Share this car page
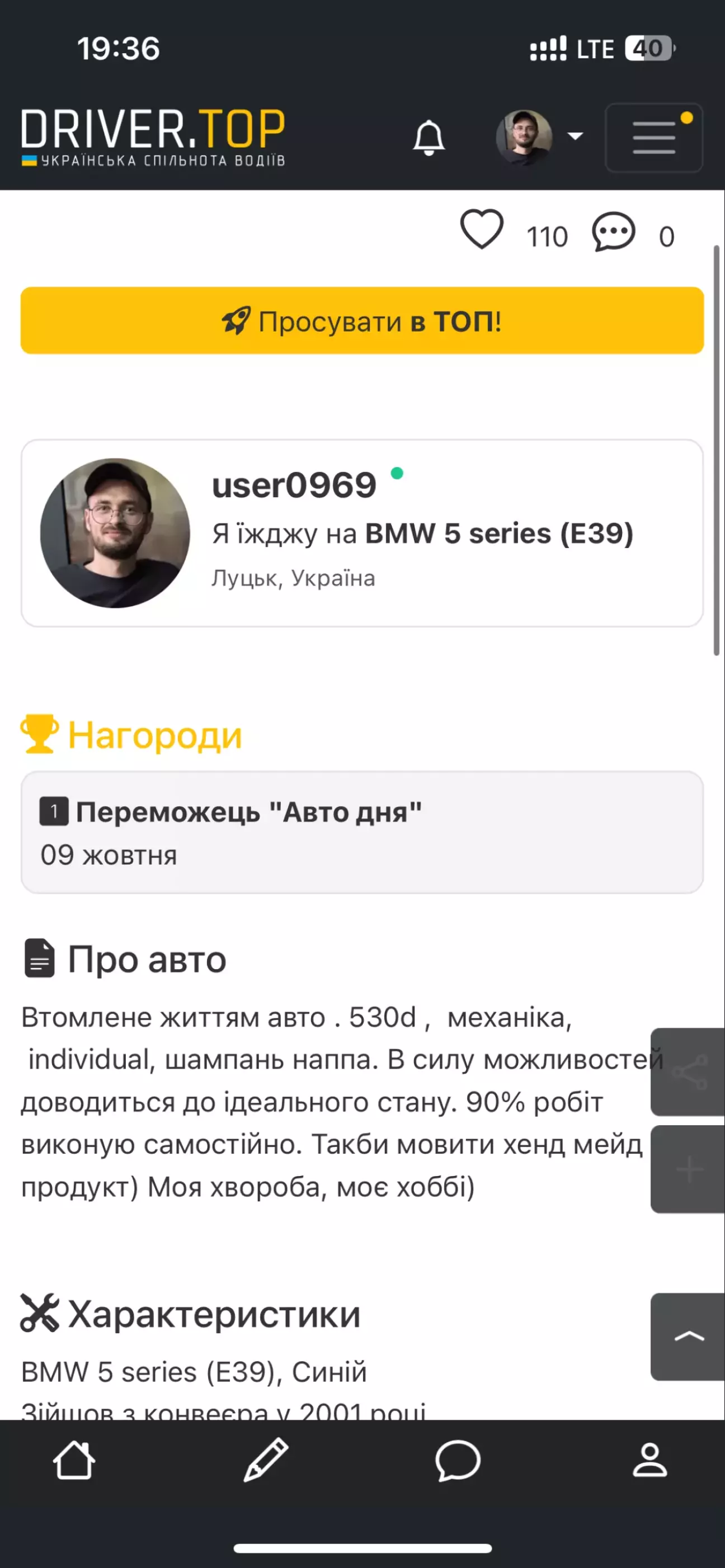Viewport: 725px width, 1568px height. coord(689,1072)
